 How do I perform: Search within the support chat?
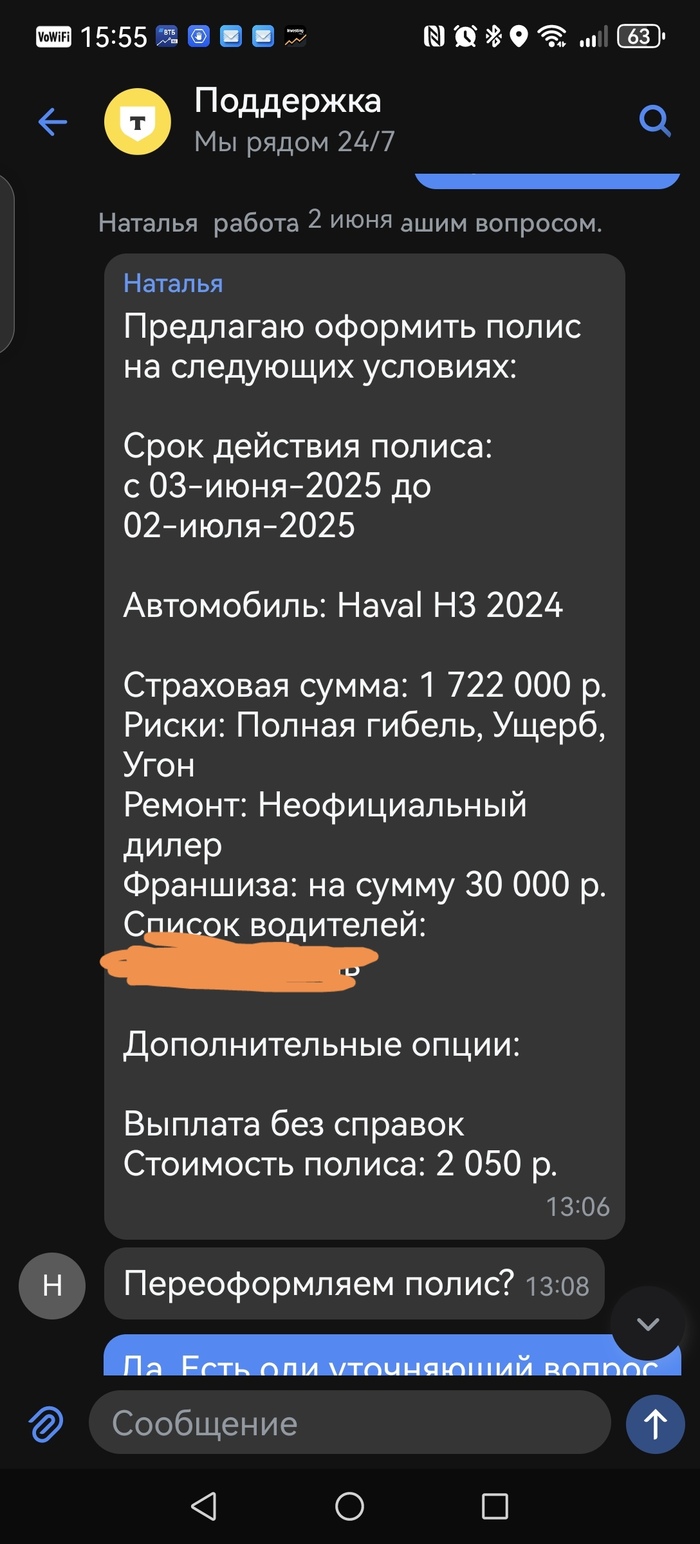[x=654, y=122]
